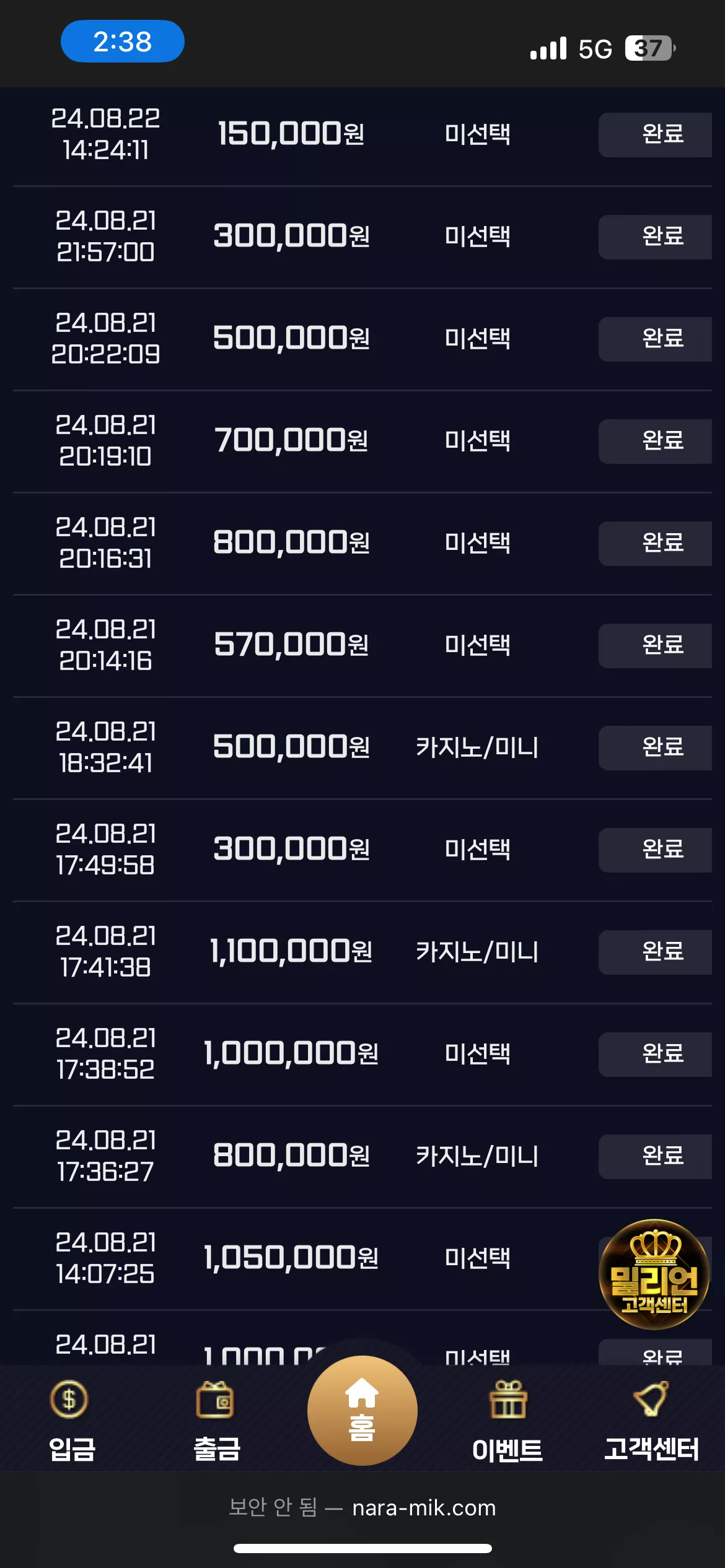Open the 입금 deposit tab

71,1421
